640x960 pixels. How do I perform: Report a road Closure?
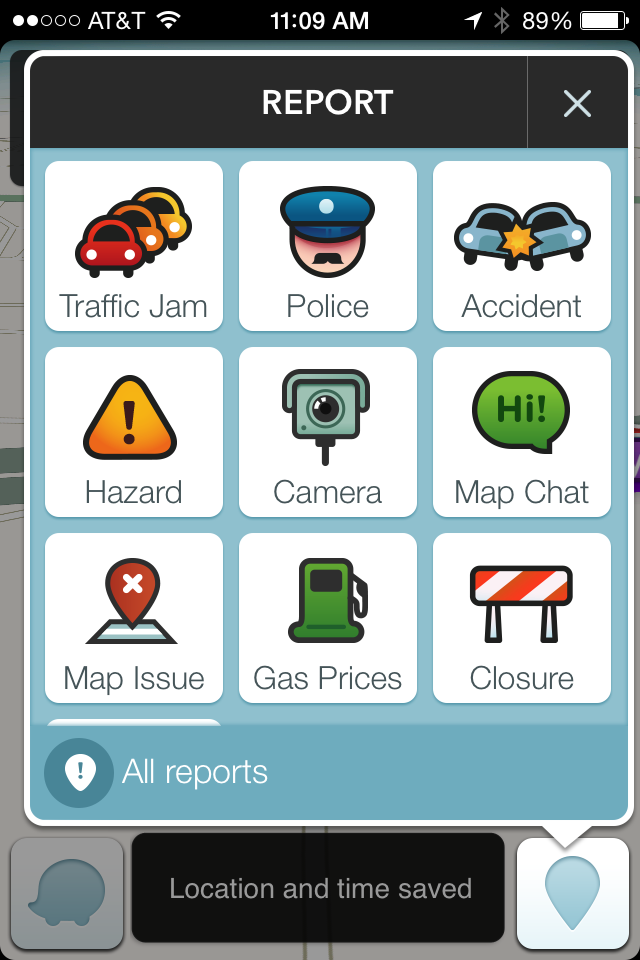tap(522, 618)
